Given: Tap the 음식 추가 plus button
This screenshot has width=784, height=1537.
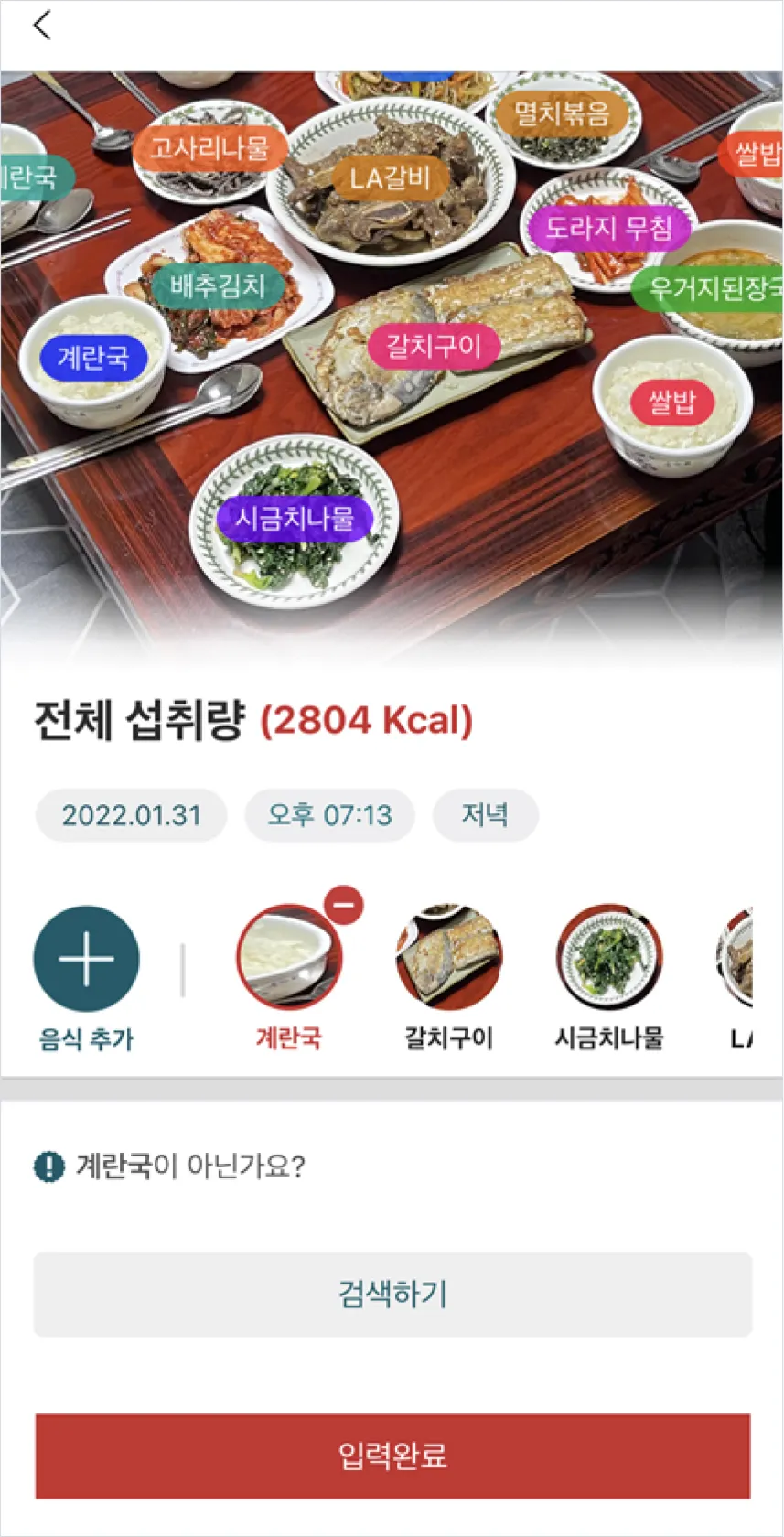Looking at the screenshot, I should click(x=86, y=959).
